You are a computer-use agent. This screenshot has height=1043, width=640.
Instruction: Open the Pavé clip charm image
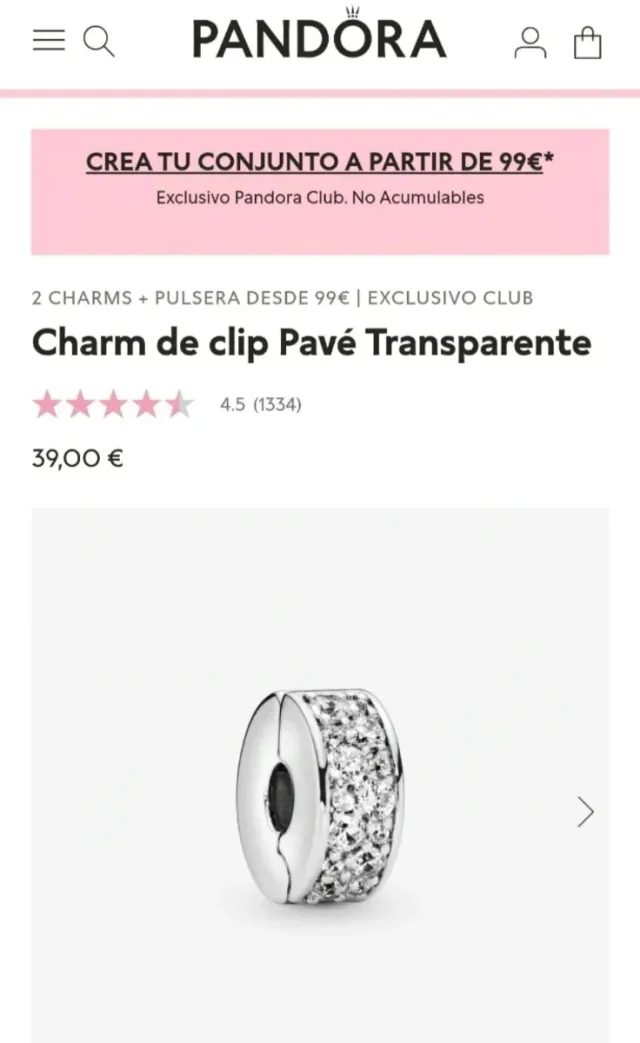319,795
